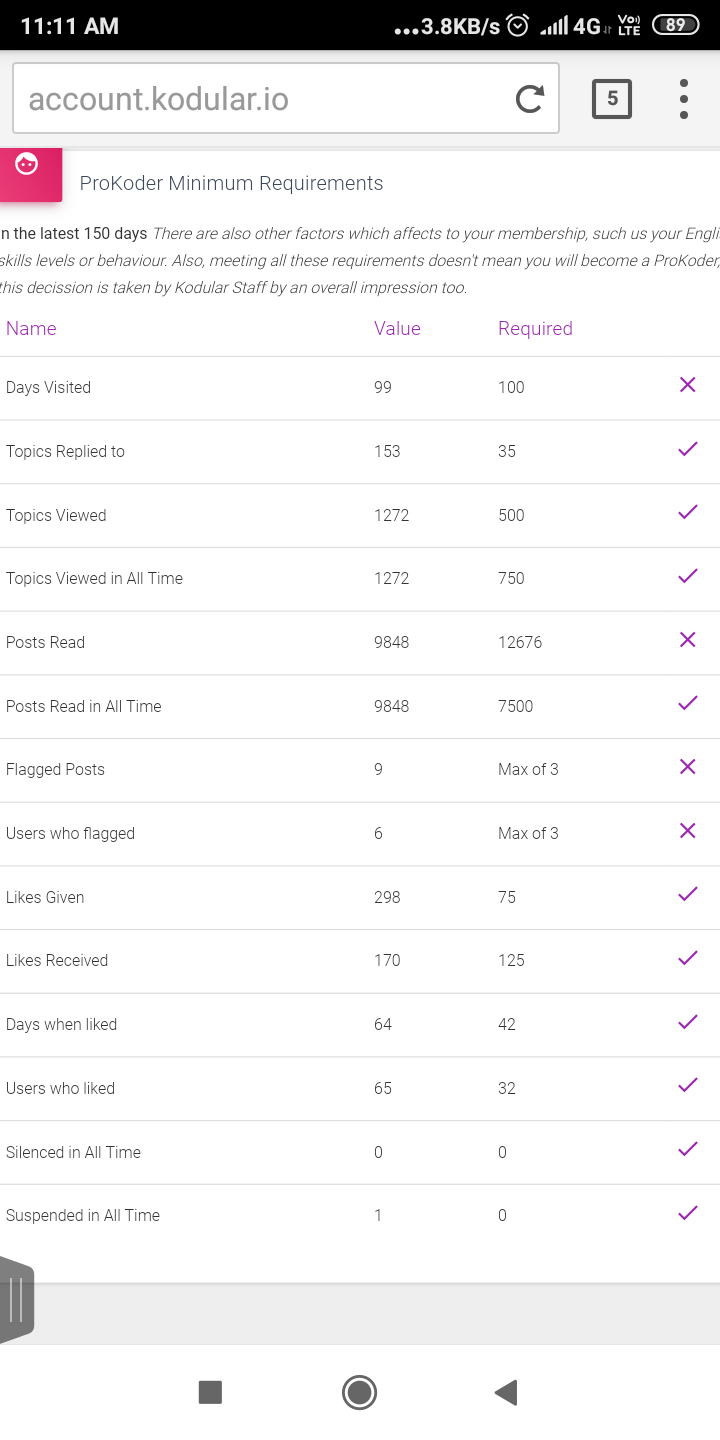
Task: Open the tab switcher showing 5 tabs
Action: pos(612,99)
